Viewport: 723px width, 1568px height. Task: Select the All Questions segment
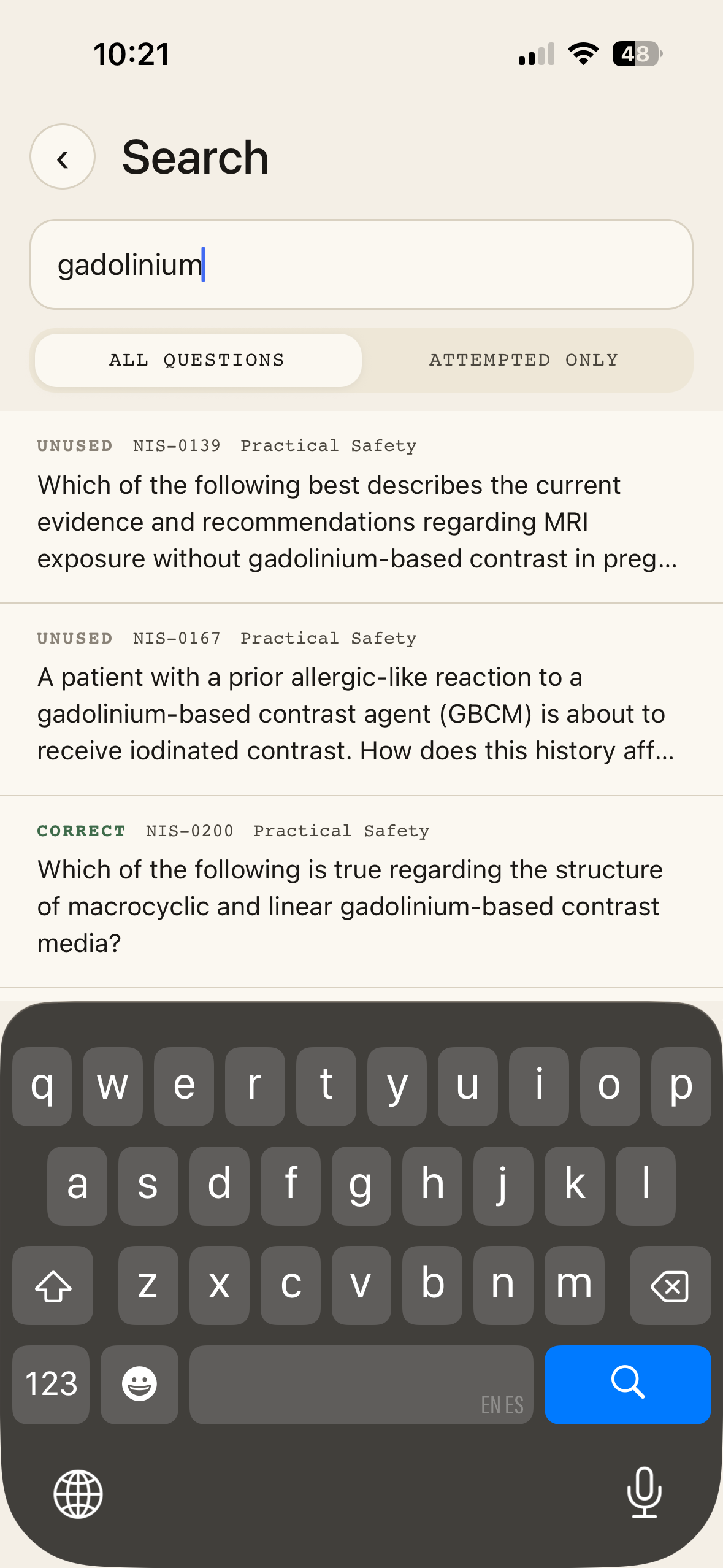(197, 360)
